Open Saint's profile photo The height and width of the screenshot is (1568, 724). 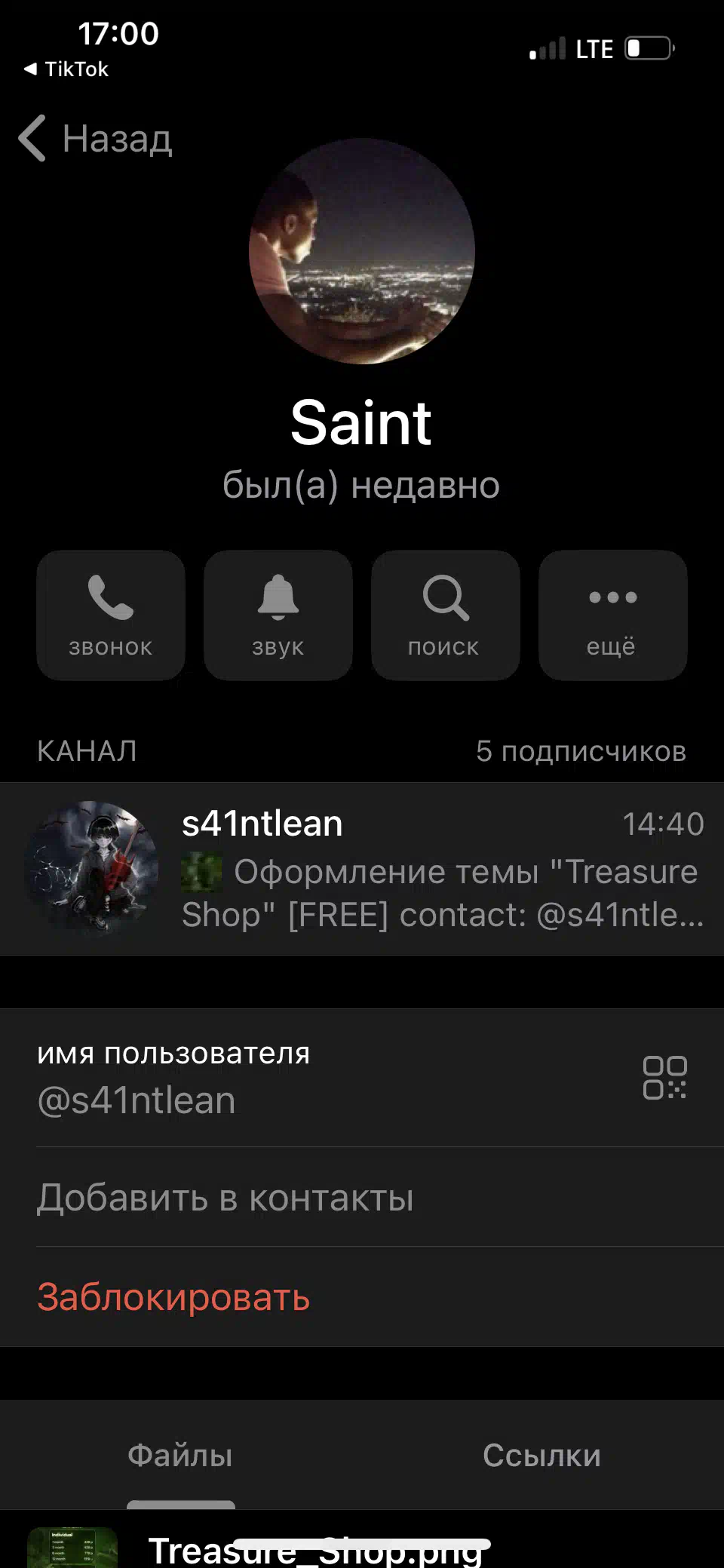pyautogui.click(x=362, y=251)
